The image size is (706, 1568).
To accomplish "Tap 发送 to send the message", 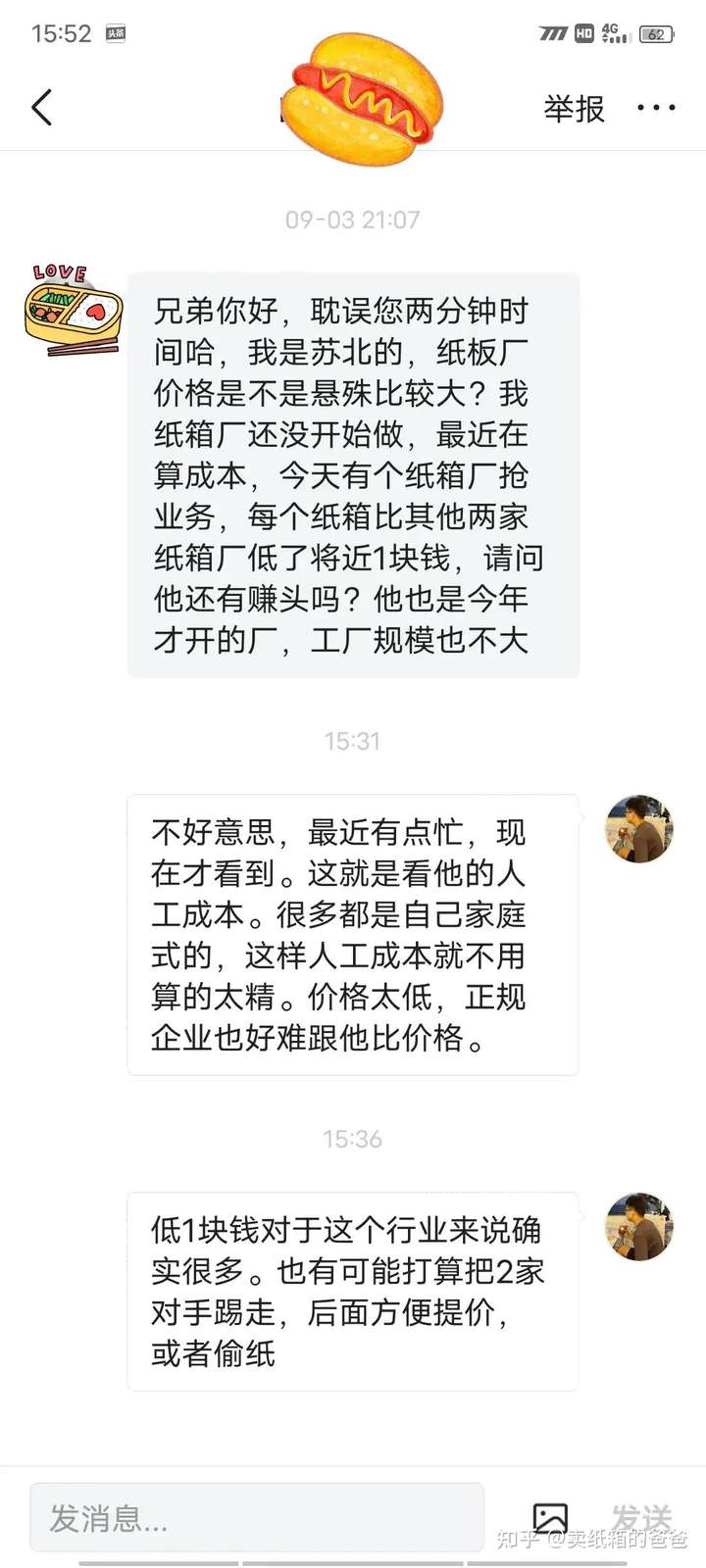I will pos(642,1517).
